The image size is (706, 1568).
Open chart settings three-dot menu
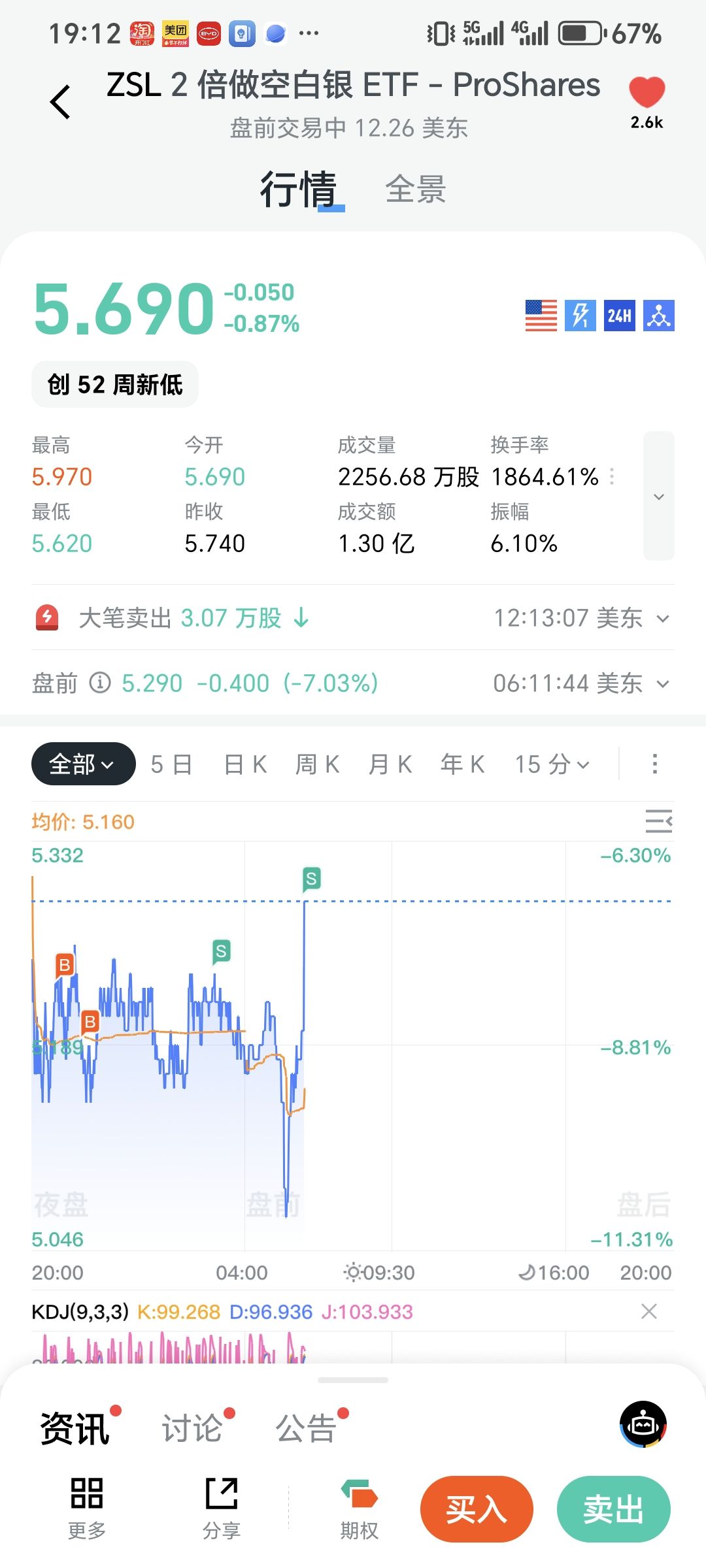[x=654, y=764]
